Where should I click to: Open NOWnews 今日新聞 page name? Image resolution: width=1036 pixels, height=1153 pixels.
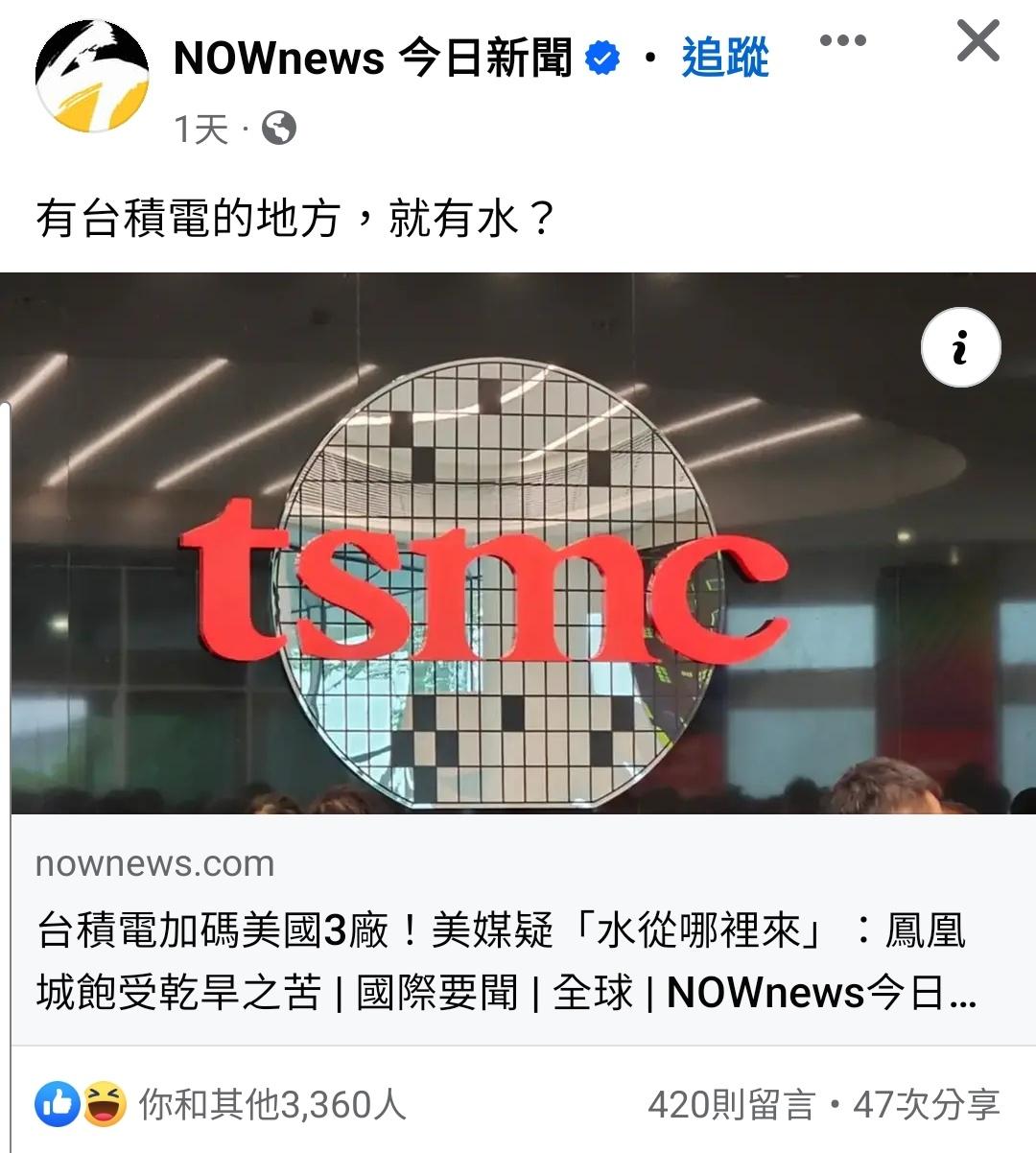click(372, 59)
